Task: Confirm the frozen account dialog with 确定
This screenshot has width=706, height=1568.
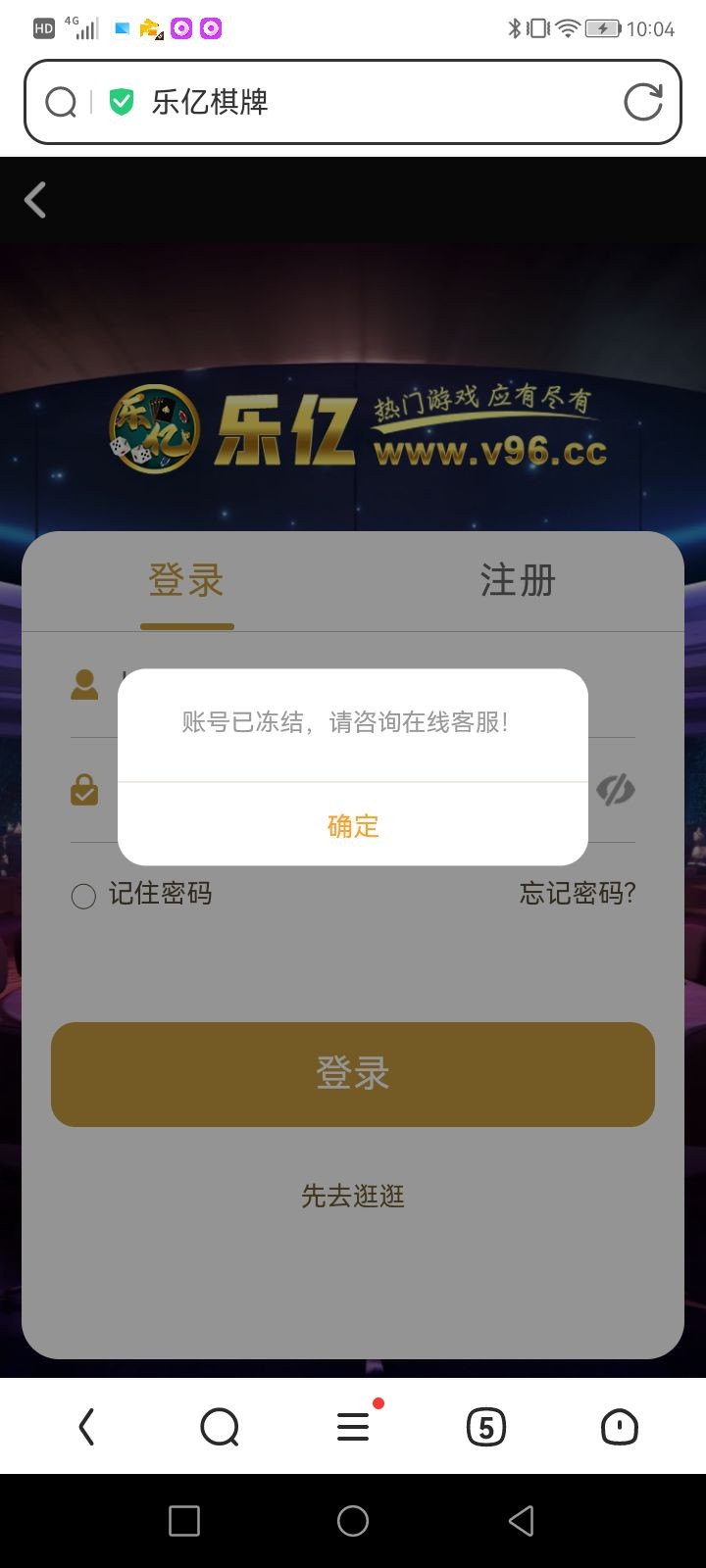Action: click(353, 826)
